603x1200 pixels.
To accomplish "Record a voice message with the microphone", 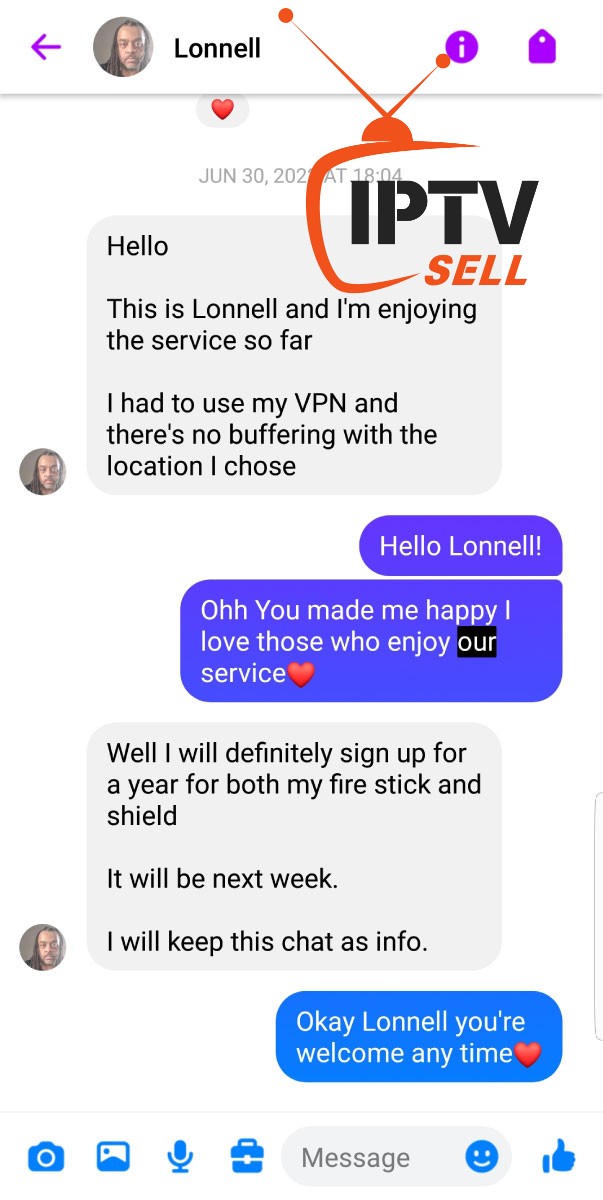I will pos(180,1157).
